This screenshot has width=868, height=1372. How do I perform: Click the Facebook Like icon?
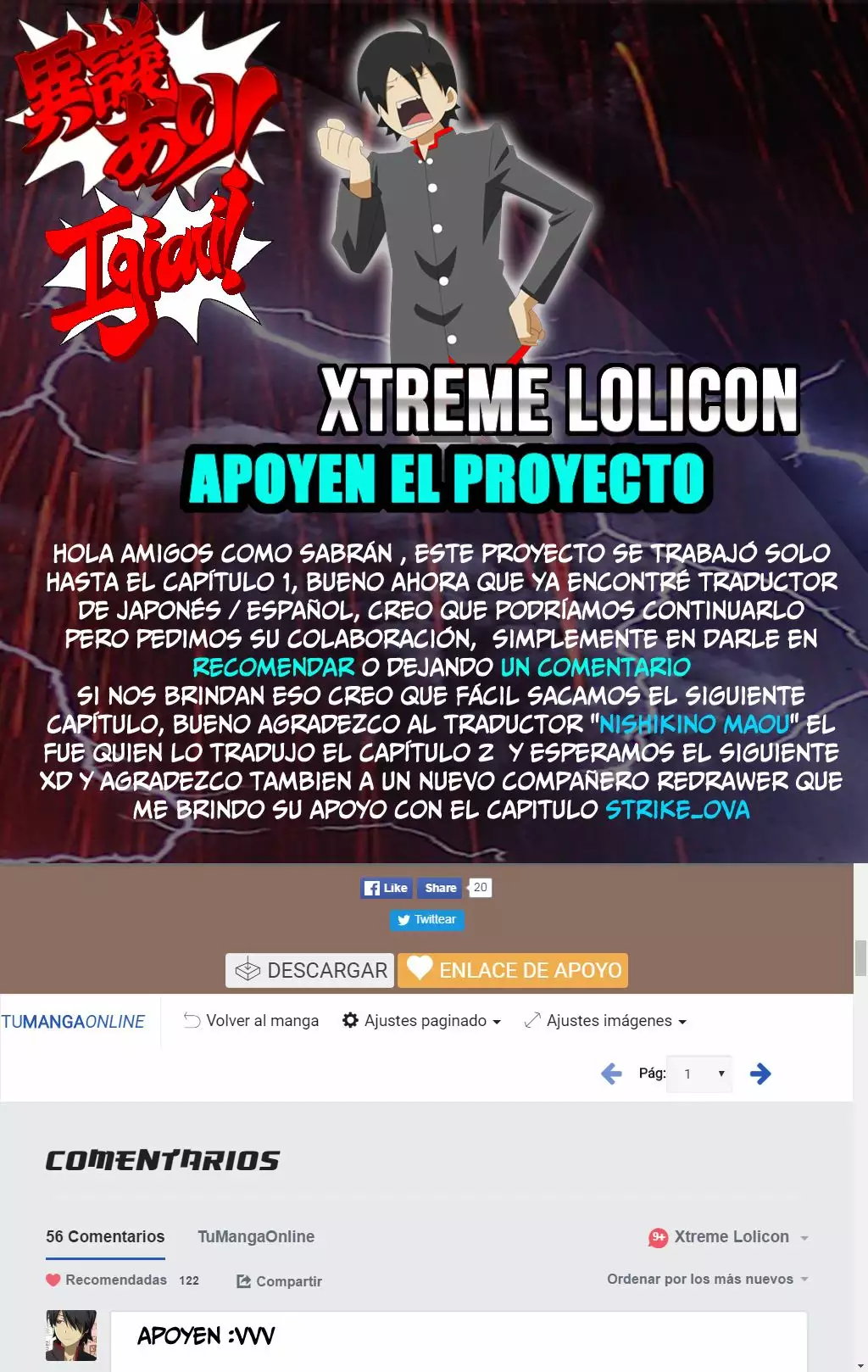[373, 888]
